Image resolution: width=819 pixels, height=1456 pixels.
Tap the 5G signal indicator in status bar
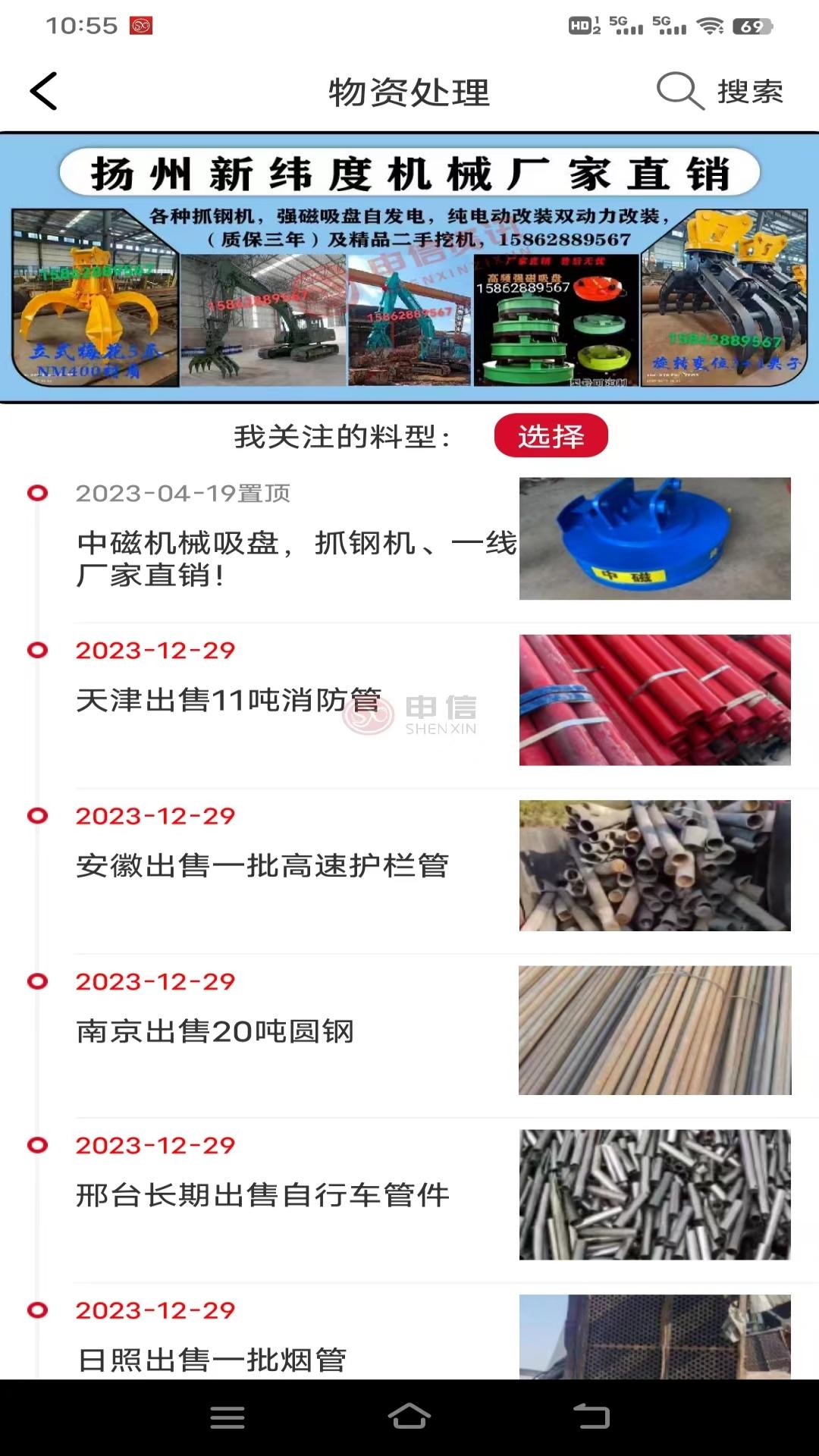(616, 24)
